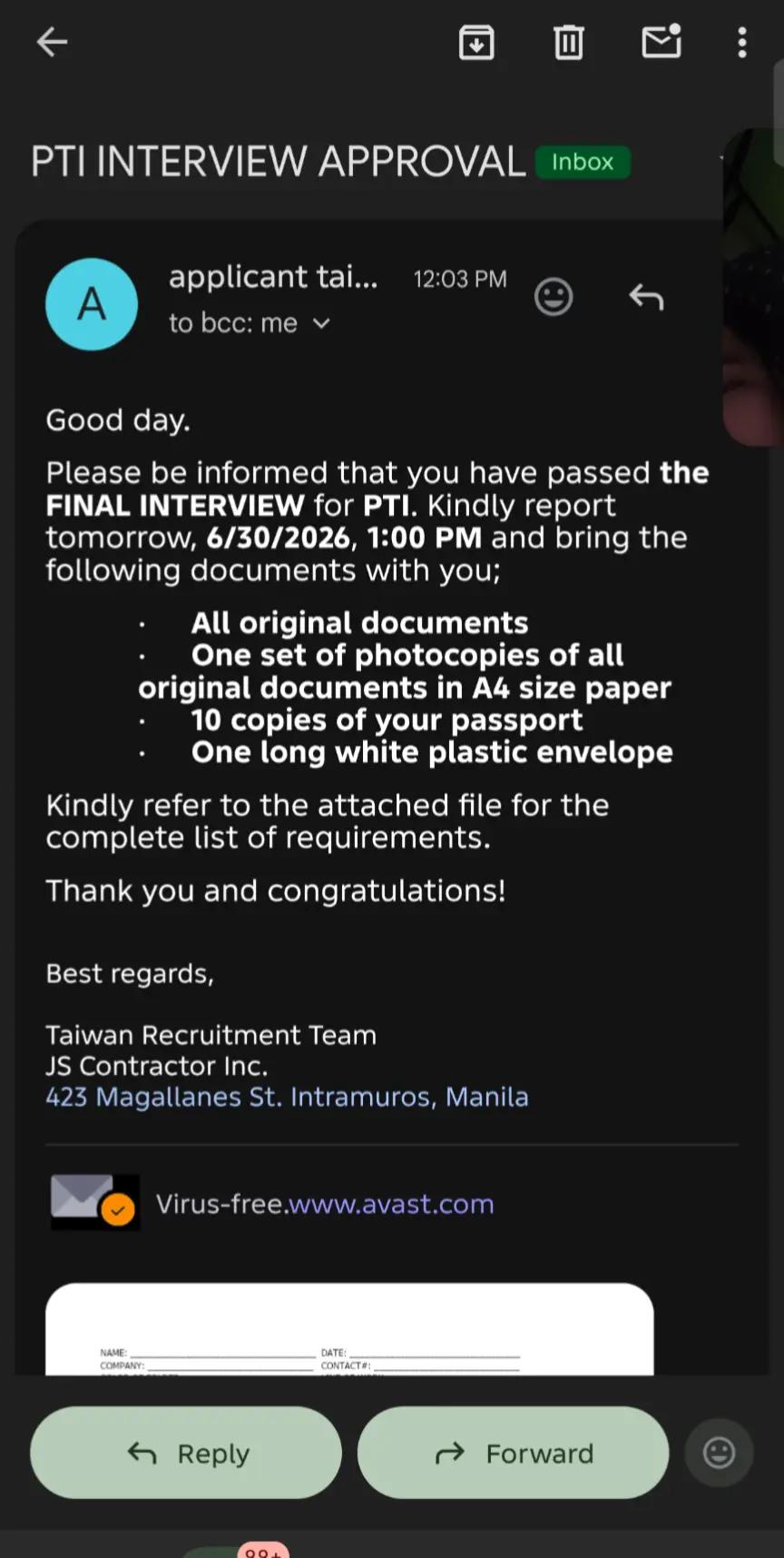This screenshot has height=1558, width=784.
Task: Add emoji reaction beside sender name
Action: pos(554,296)
